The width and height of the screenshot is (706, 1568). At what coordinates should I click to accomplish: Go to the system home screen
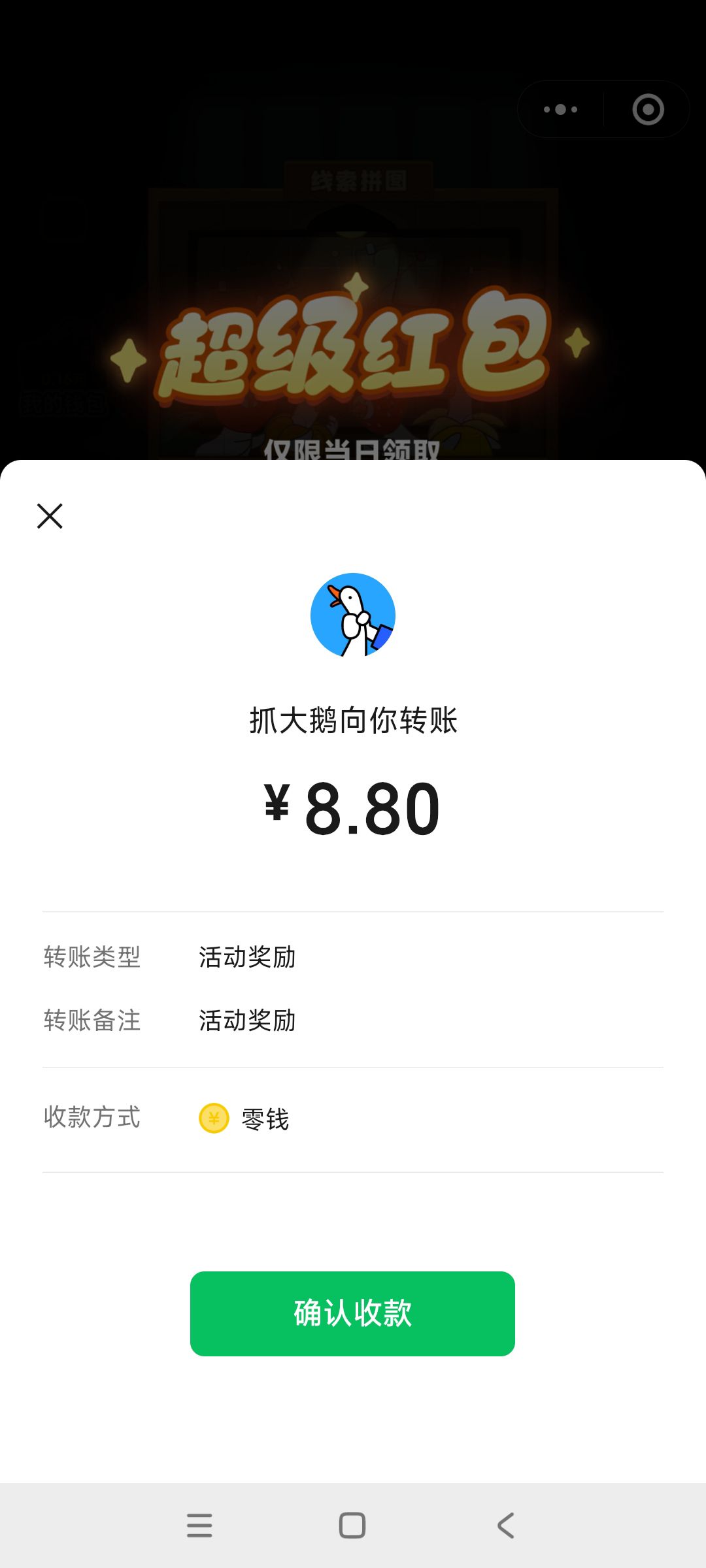click(x=352, y=1526)
